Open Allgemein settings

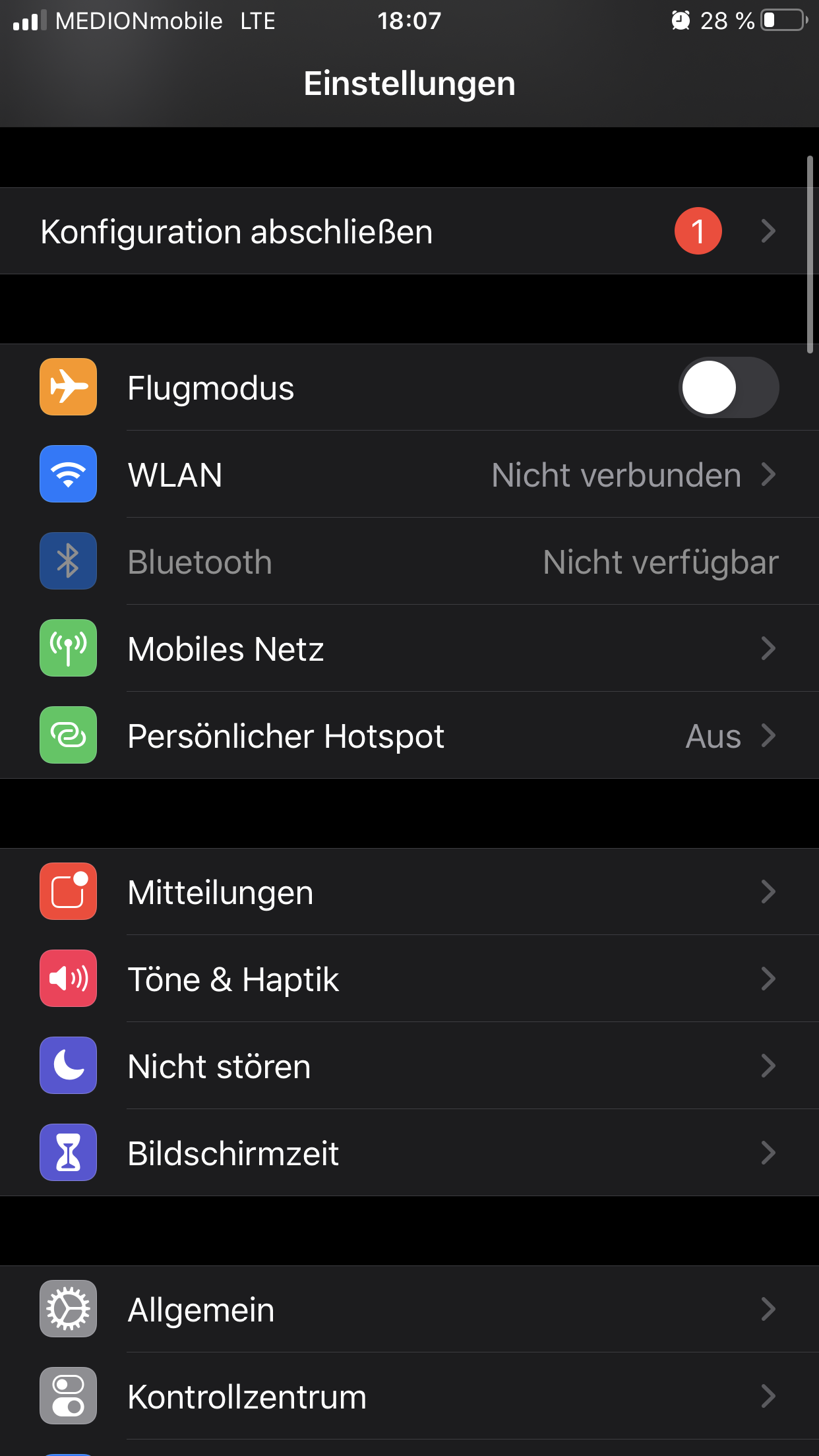409,1310
